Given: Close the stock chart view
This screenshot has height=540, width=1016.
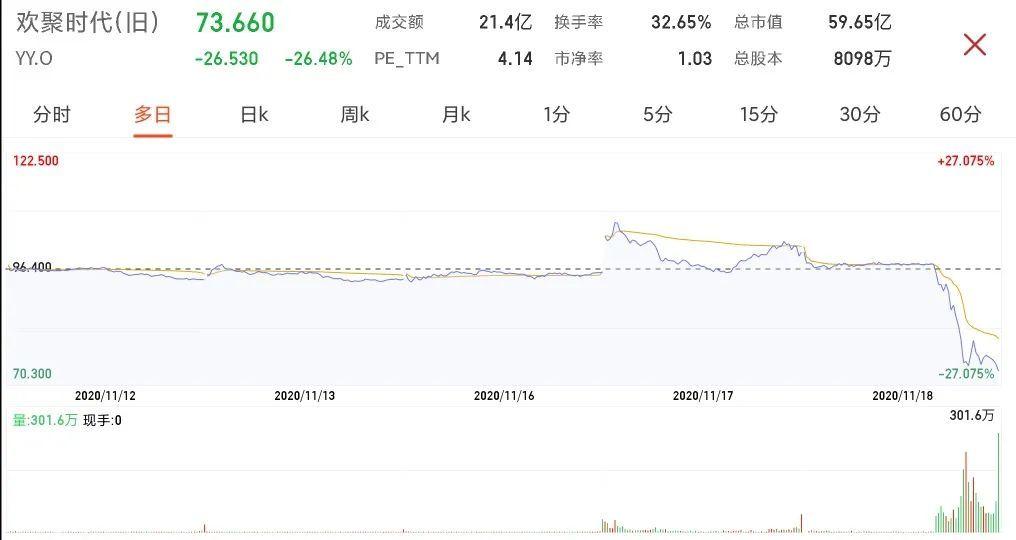Looking at the screenshot, I should tap(974, 44).
